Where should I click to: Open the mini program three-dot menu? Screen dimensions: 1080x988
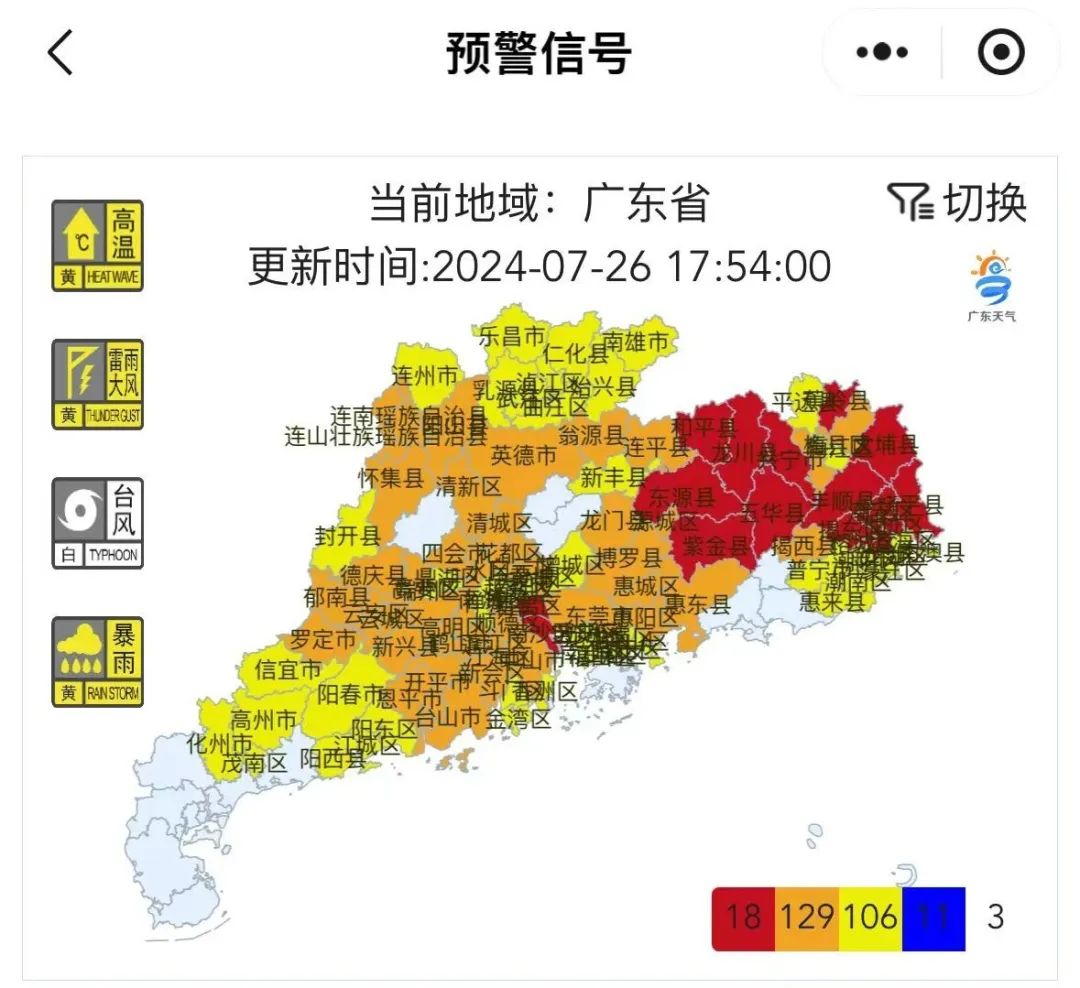882,53
